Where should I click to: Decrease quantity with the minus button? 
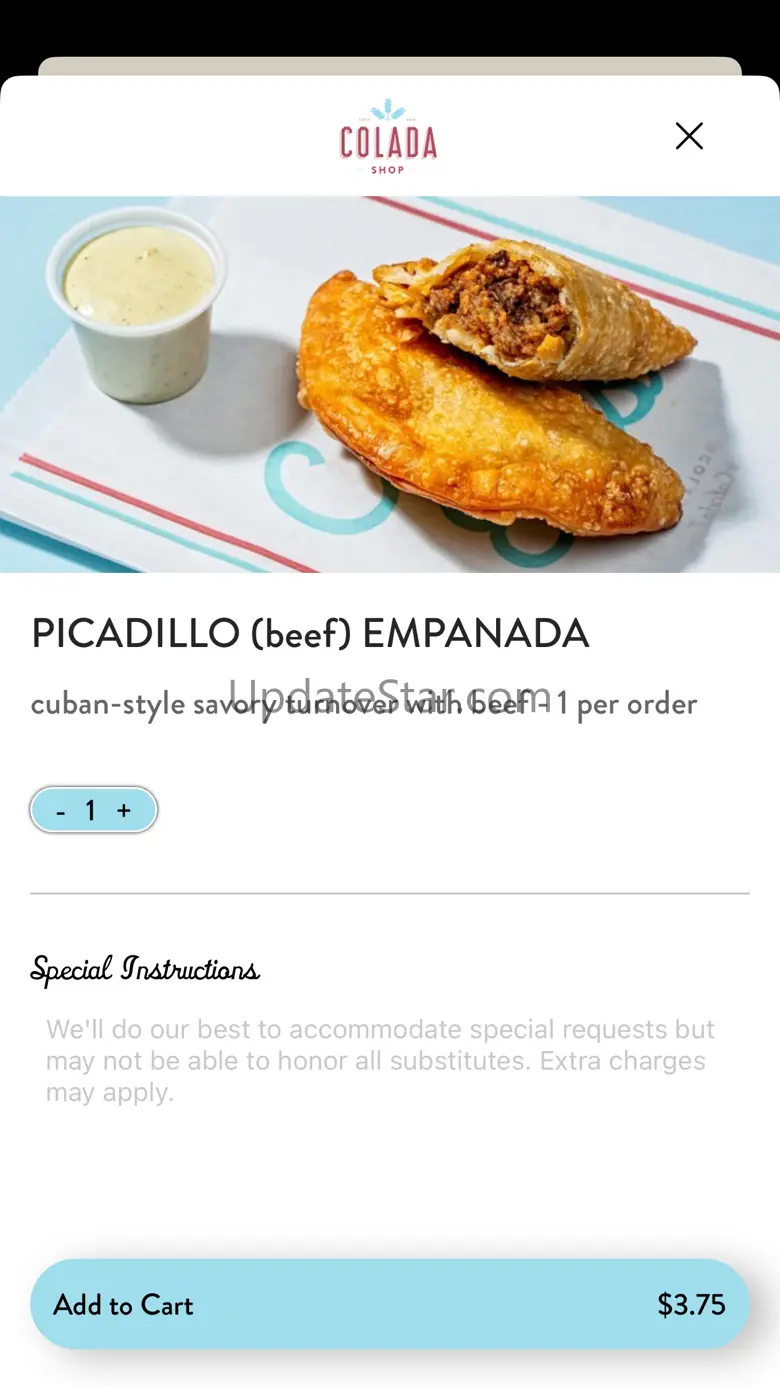pos(61,811)
